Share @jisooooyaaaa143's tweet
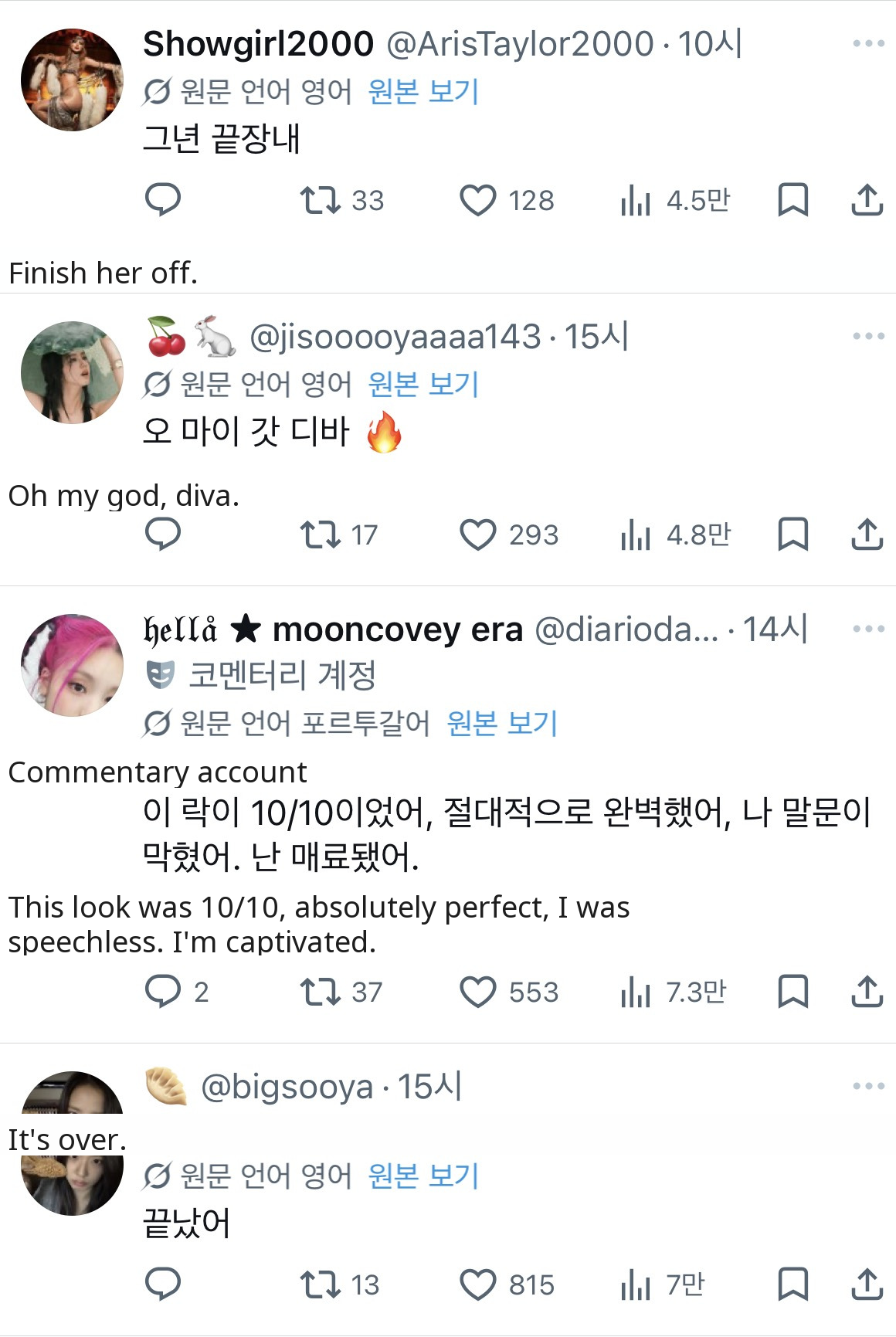This screenshot has height=1337, width=896. [867, 534]
